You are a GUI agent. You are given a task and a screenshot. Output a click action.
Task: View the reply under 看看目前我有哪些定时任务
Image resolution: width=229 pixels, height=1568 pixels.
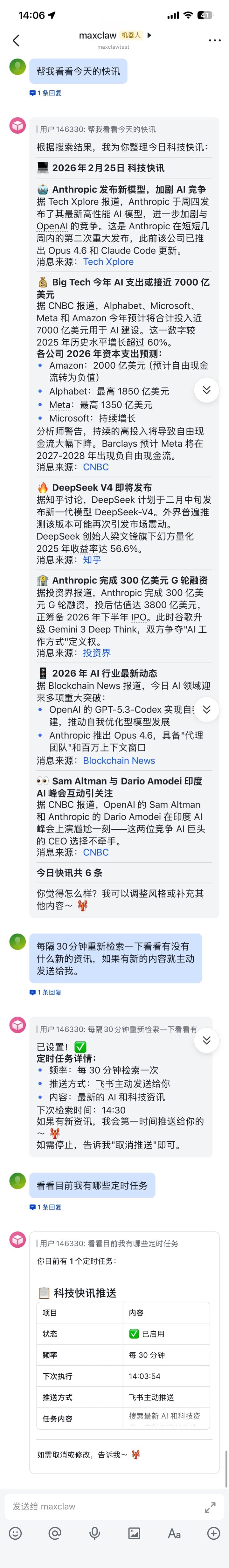coord(46,1207)
